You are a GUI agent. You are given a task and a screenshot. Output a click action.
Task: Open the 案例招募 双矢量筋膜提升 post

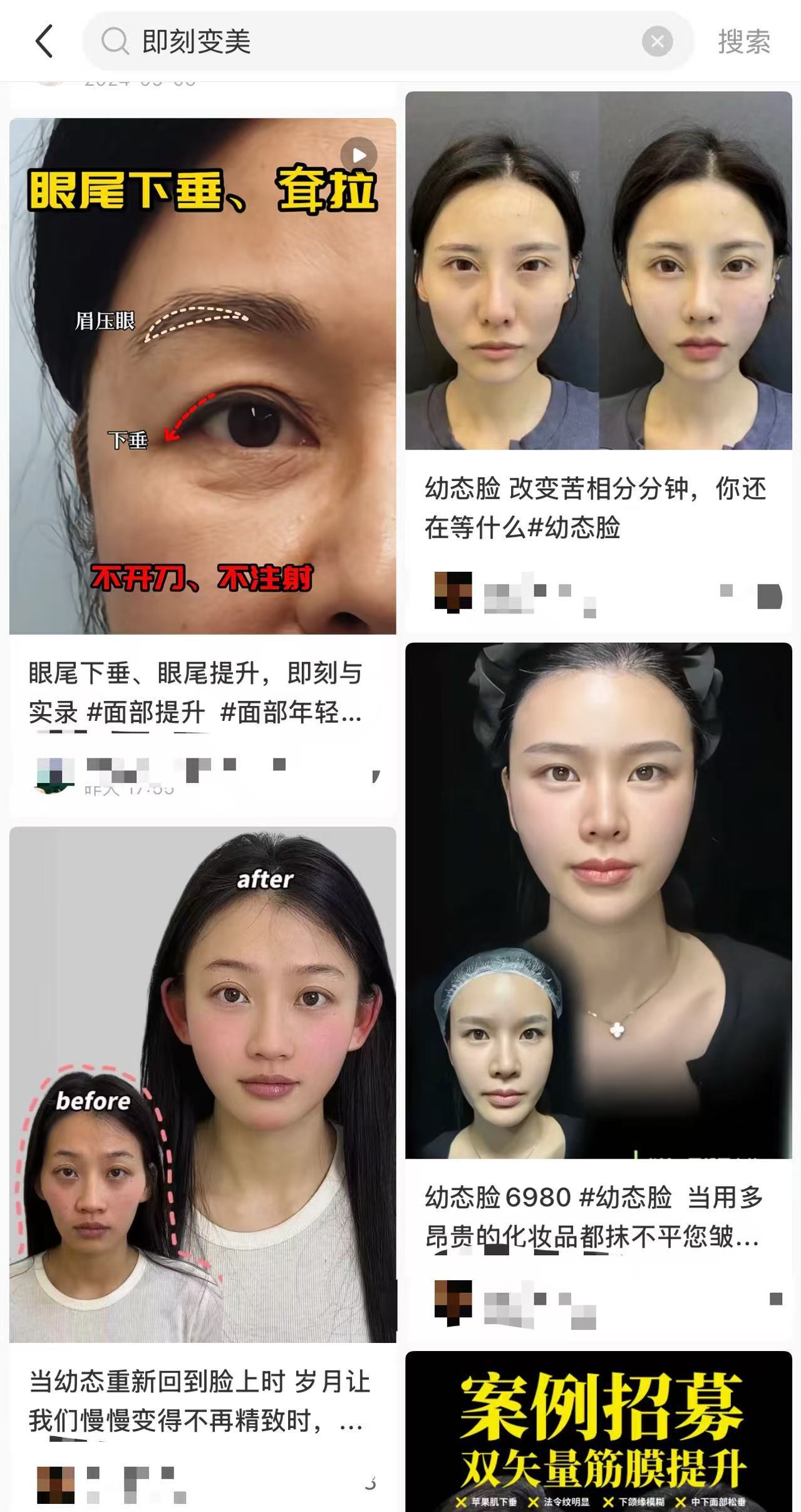coord(598,1434)
